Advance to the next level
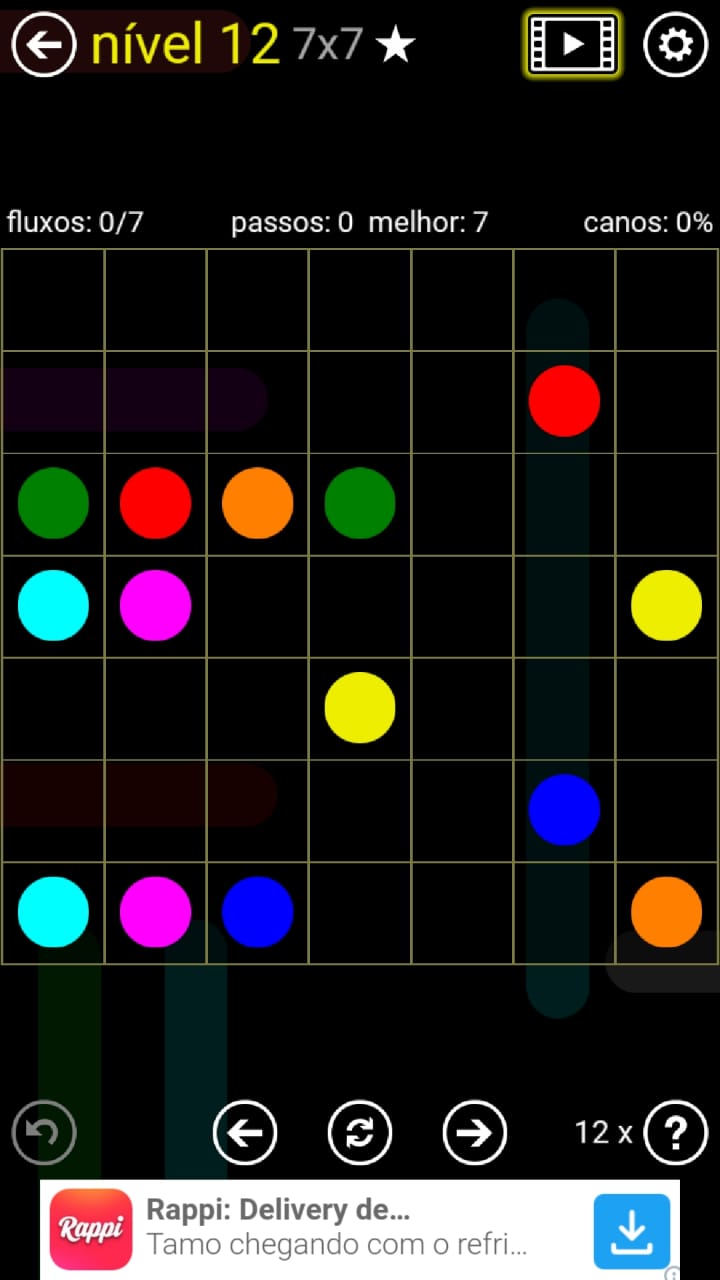The image size is (720, 1280). pos(475,1132)
